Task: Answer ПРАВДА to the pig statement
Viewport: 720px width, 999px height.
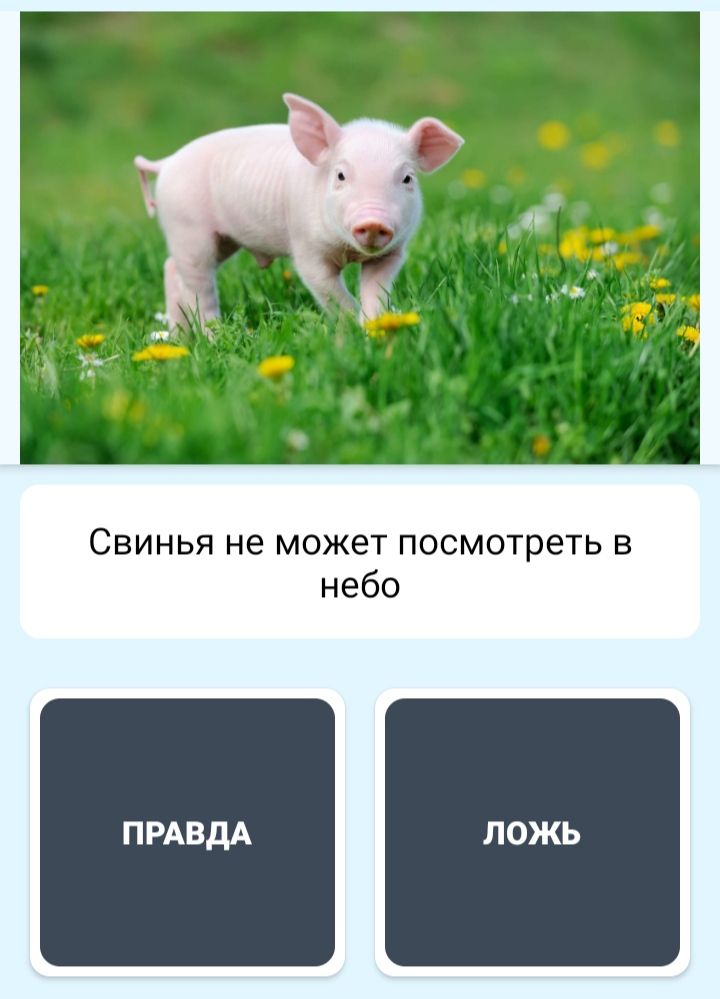Action: point(187,832)
